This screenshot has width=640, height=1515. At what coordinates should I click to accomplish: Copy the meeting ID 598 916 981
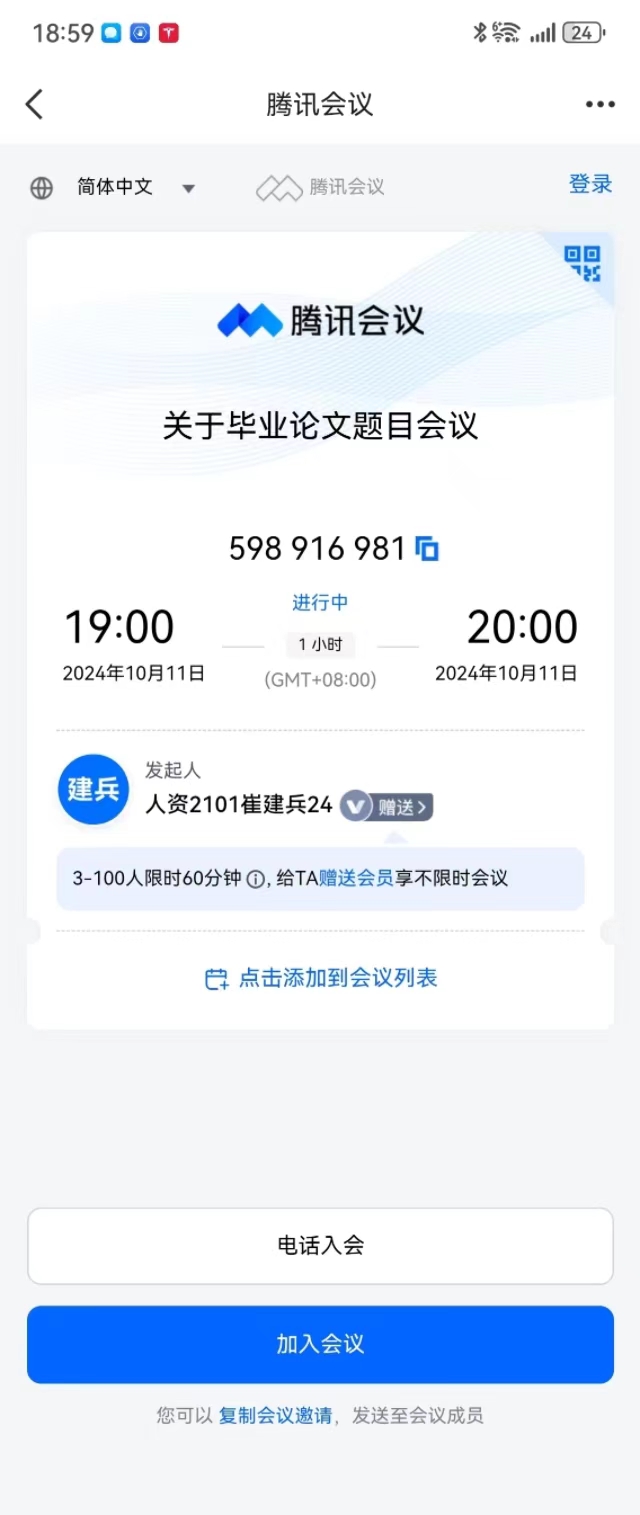(x=428, y=548)
